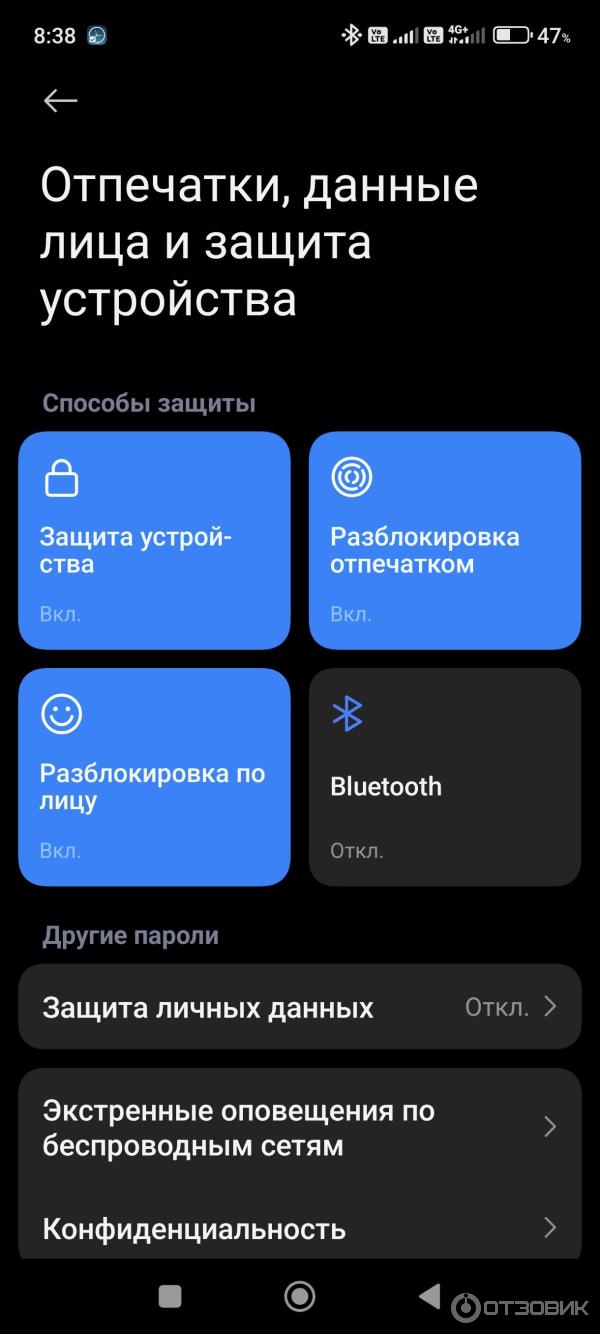Tap the system home button

299,1297
